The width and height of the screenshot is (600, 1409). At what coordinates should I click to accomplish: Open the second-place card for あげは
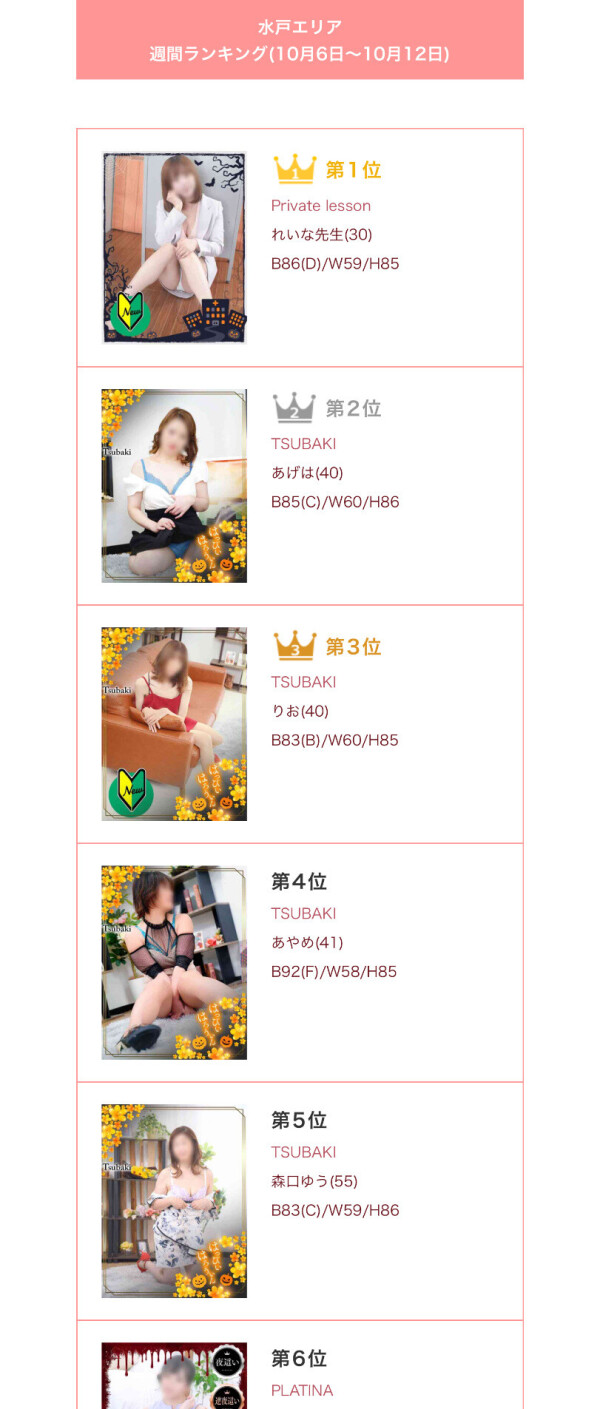(299, 486)
